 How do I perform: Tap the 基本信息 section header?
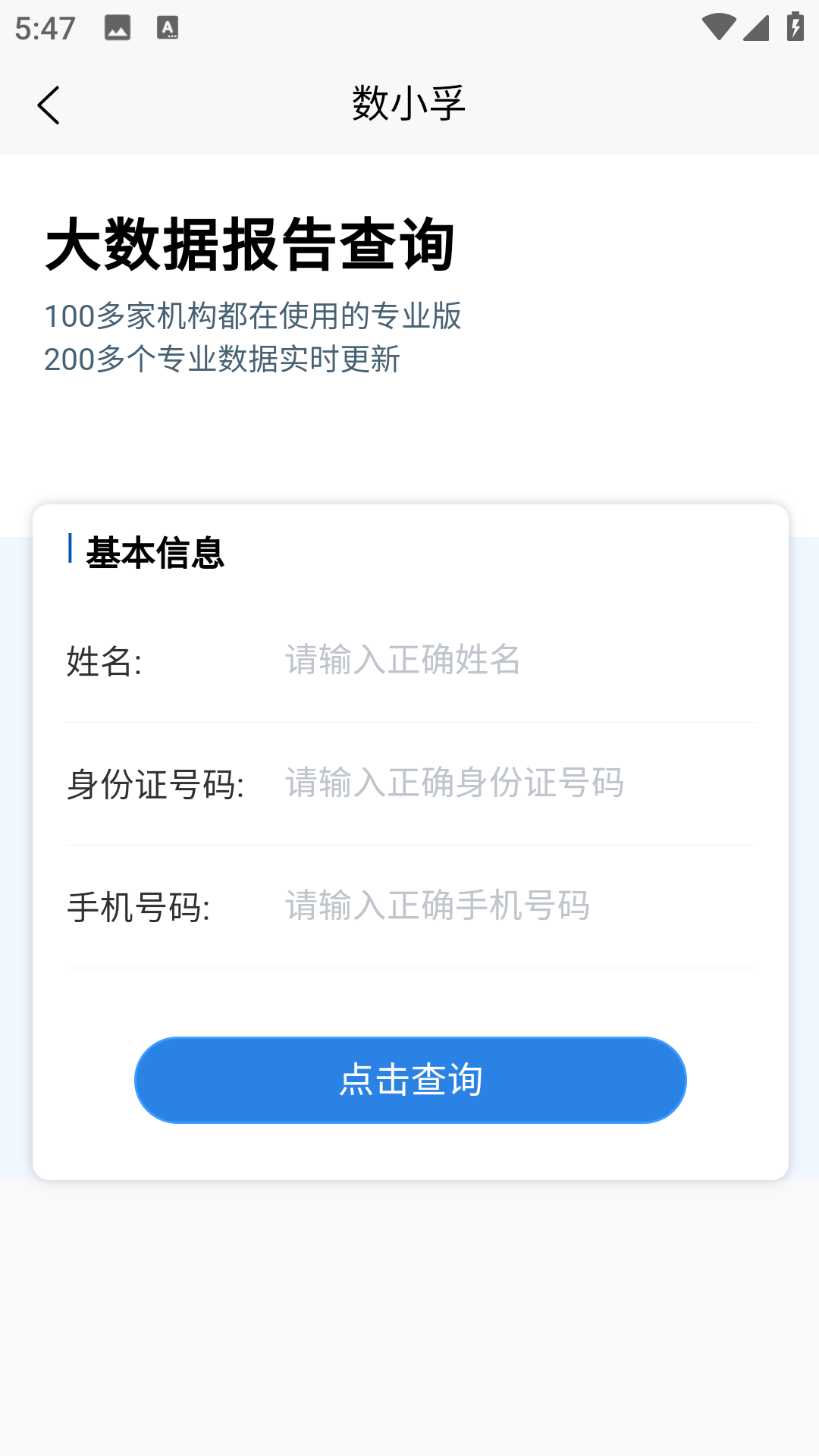coord(155,554)
